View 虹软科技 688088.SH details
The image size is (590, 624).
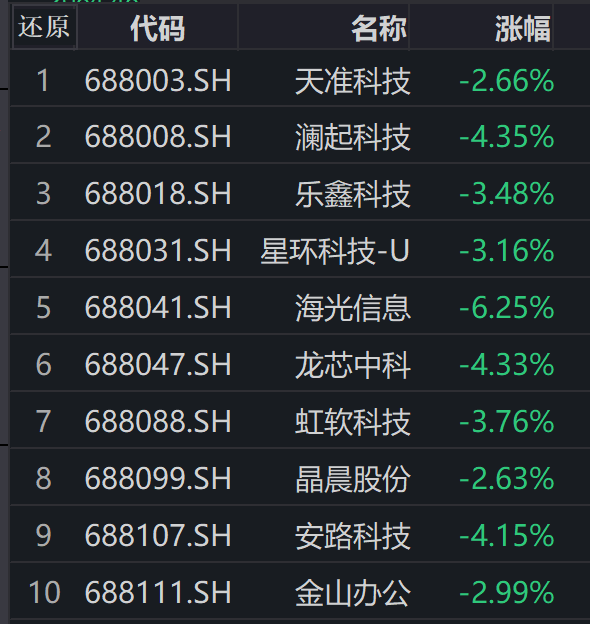[x=300, y=419]
